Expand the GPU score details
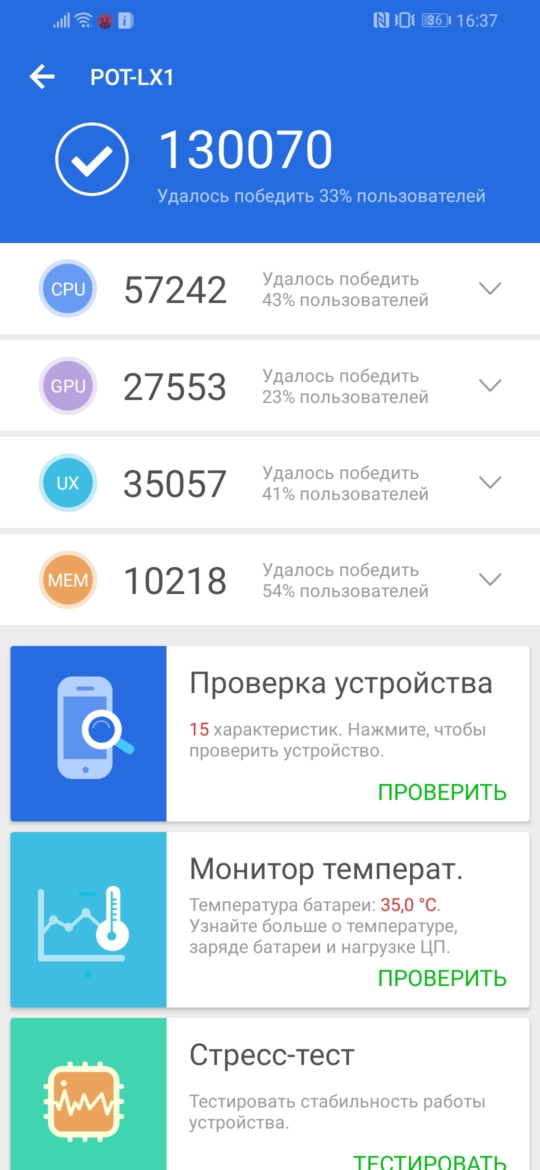 (490, 386)
